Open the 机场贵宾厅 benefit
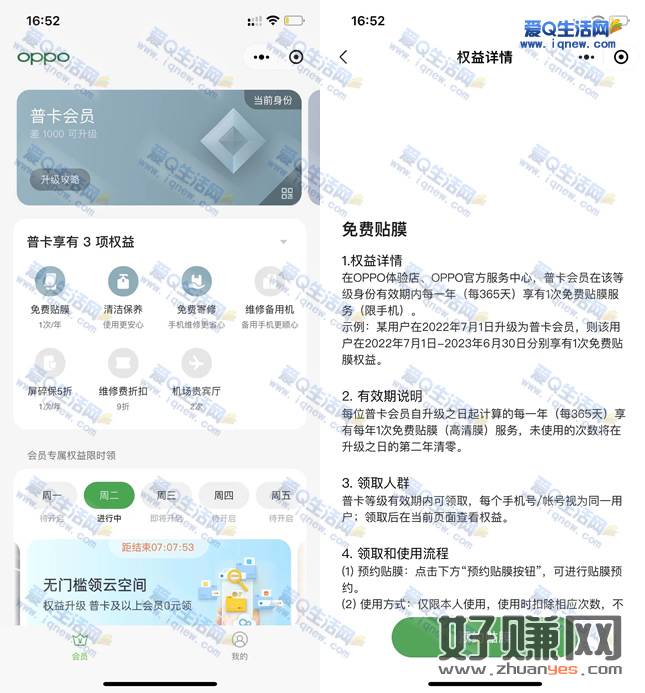 pos(196,370)
